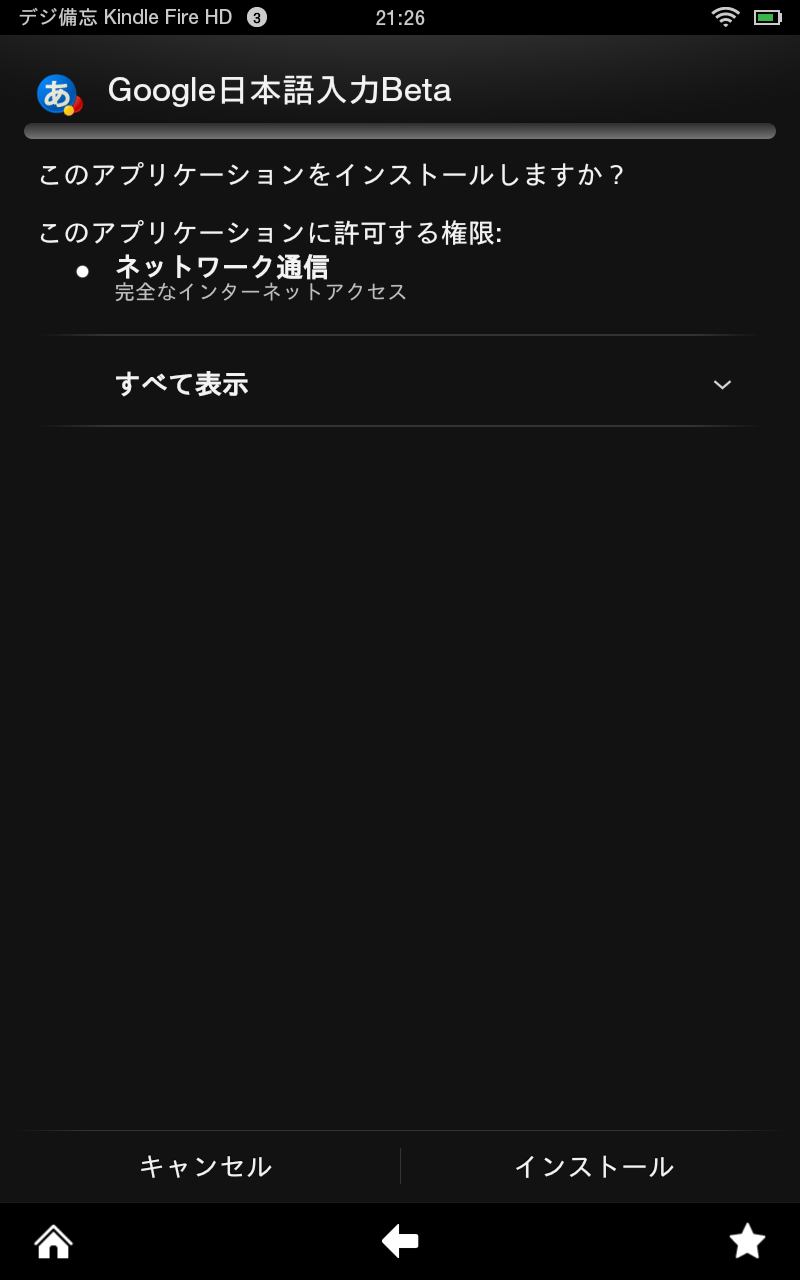Tap the インストール button
Screen dimensions: 800x1280
[x=594, y=1166]
